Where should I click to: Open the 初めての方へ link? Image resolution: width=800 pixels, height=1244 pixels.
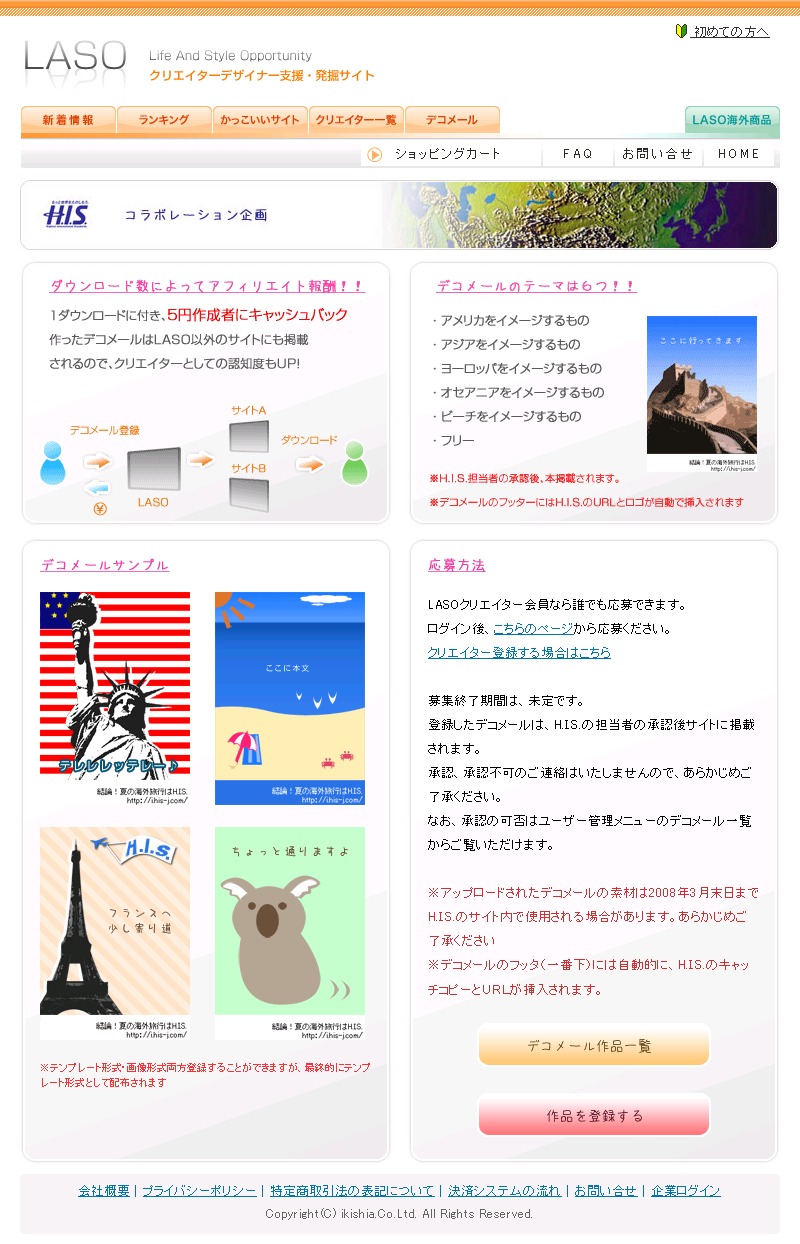(730, 32)
